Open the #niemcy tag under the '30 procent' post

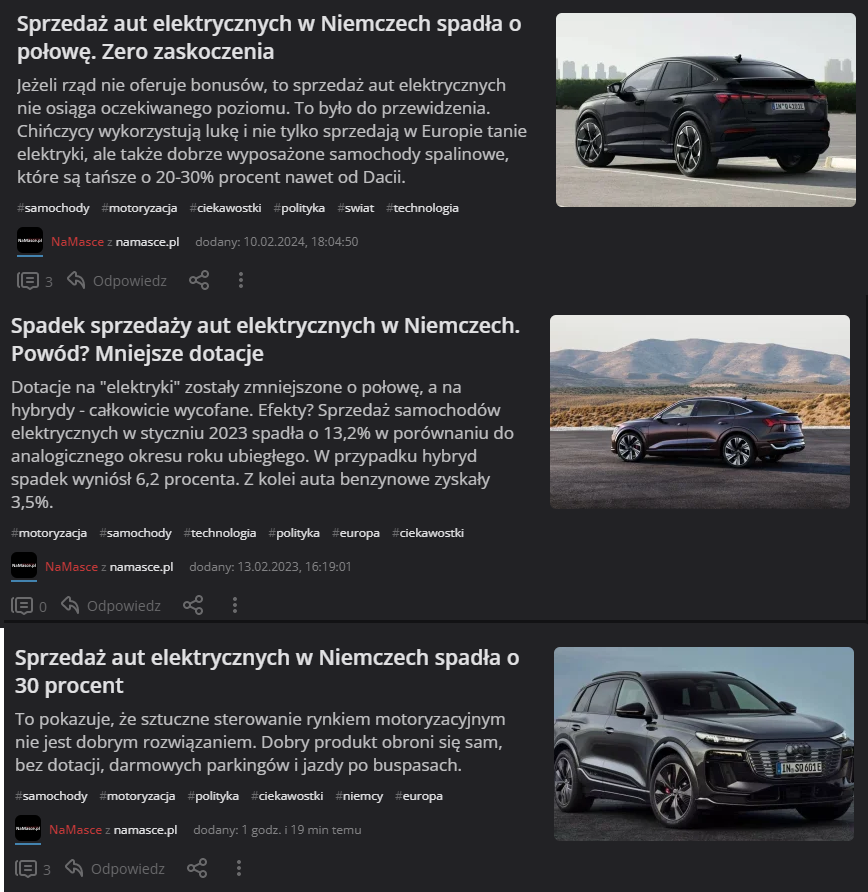(359, 796)
